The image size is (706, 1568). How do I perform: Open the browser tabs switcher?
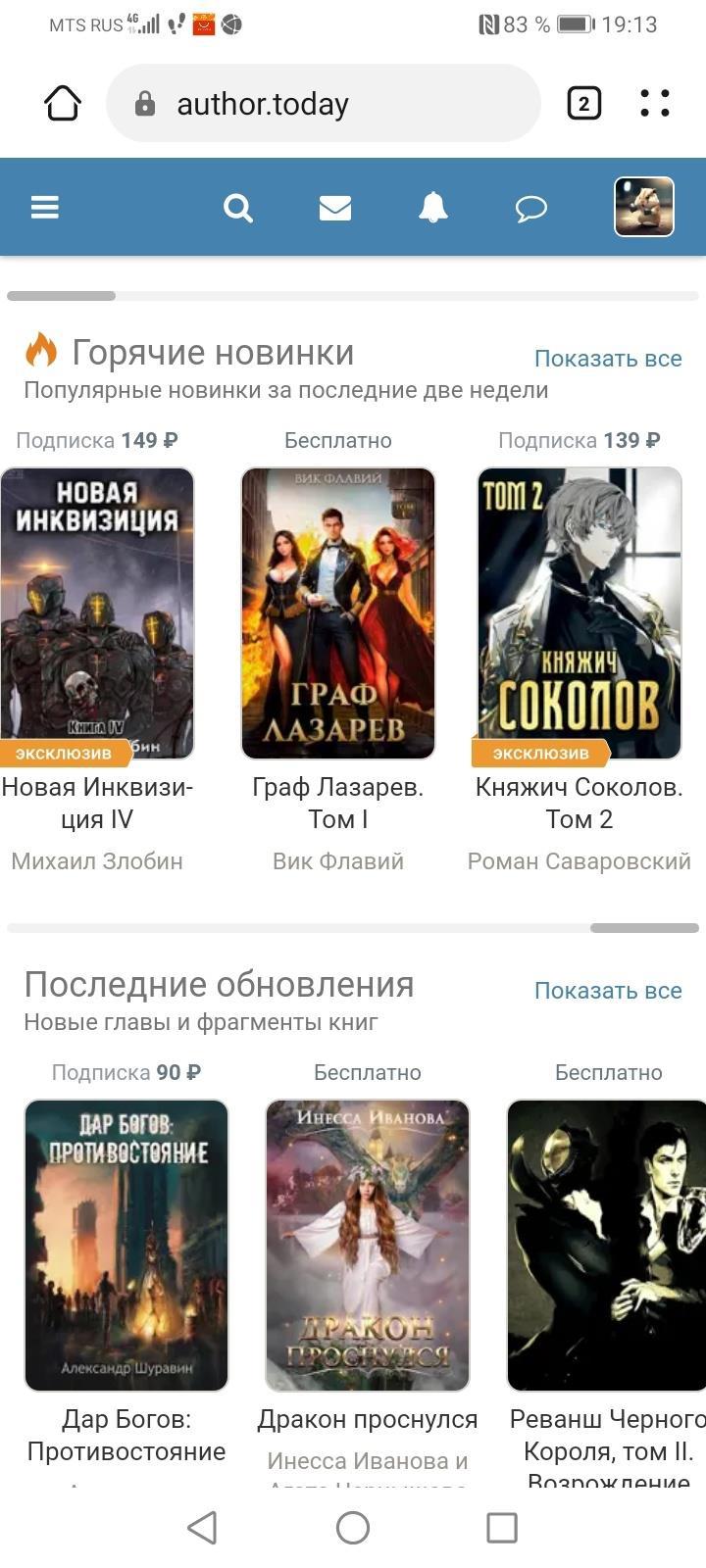click(x=583, y=104)
